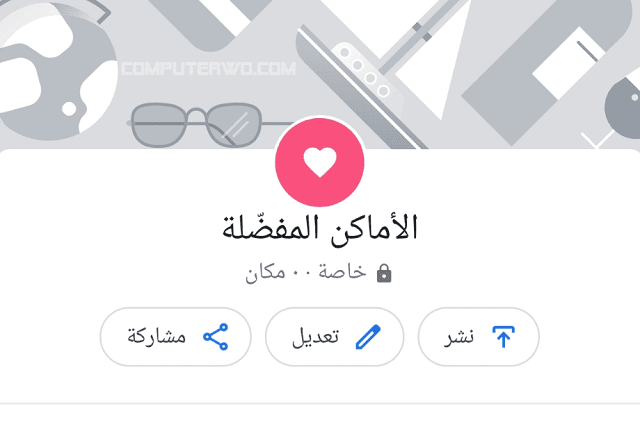Tap the نشر (publish) button

click(x=478, y=337)
